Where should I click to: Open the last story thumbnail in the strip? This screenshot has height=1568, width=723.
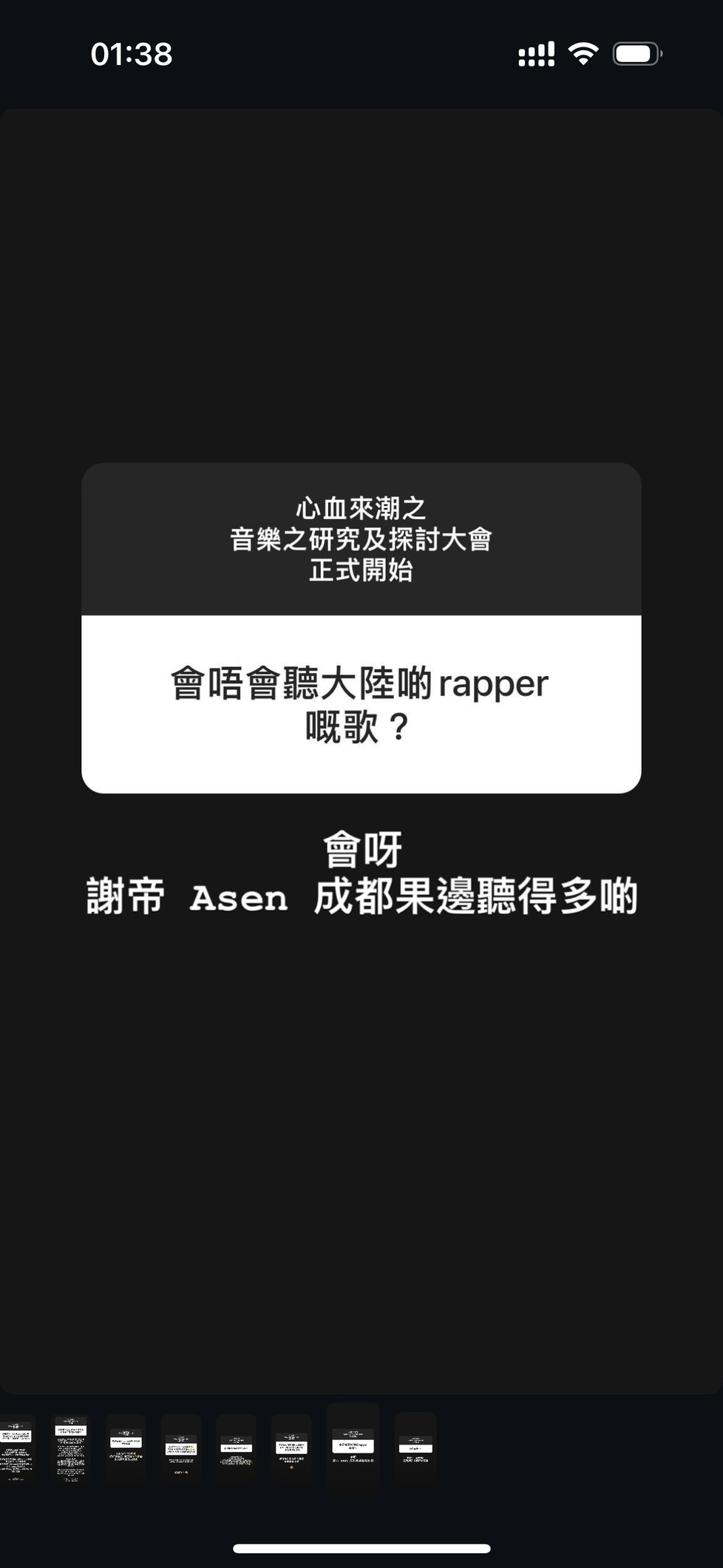(415, 1447)
